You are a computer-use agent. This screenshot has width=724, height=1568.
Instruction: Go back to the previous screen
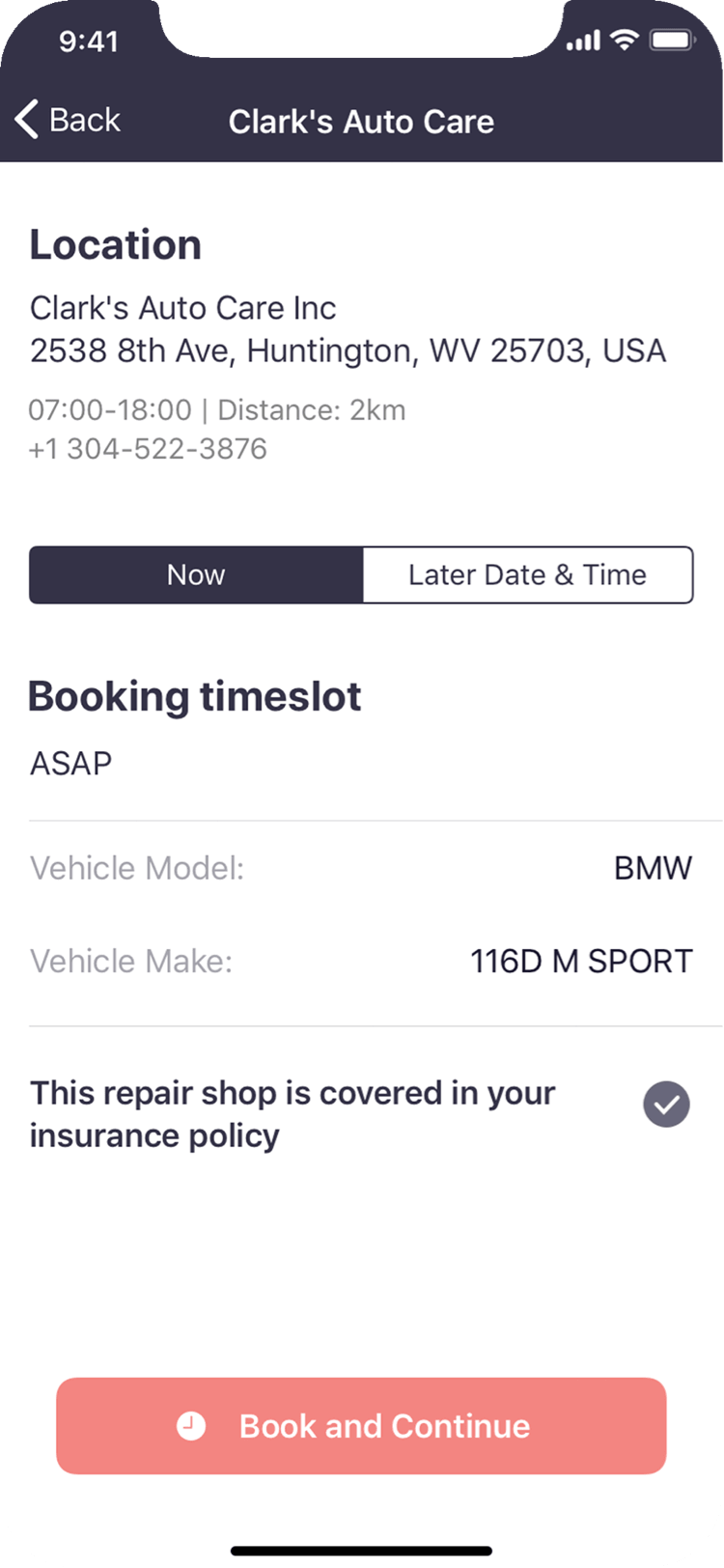pos(68,121)
